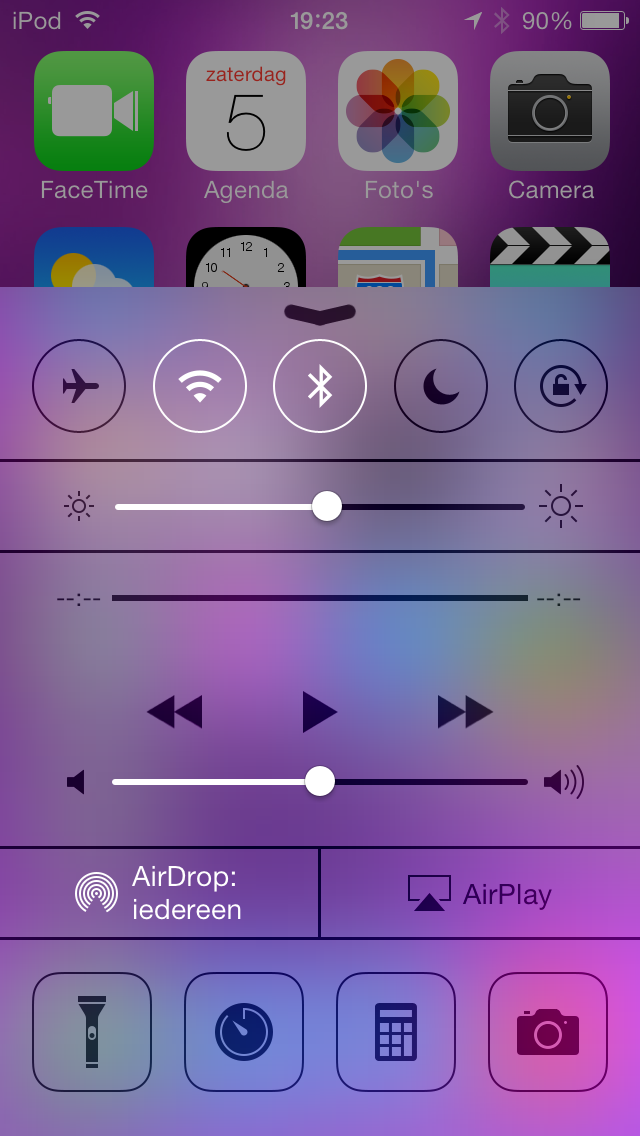640x1136 pixels.
Task: Start music playback
Action: 319,712
